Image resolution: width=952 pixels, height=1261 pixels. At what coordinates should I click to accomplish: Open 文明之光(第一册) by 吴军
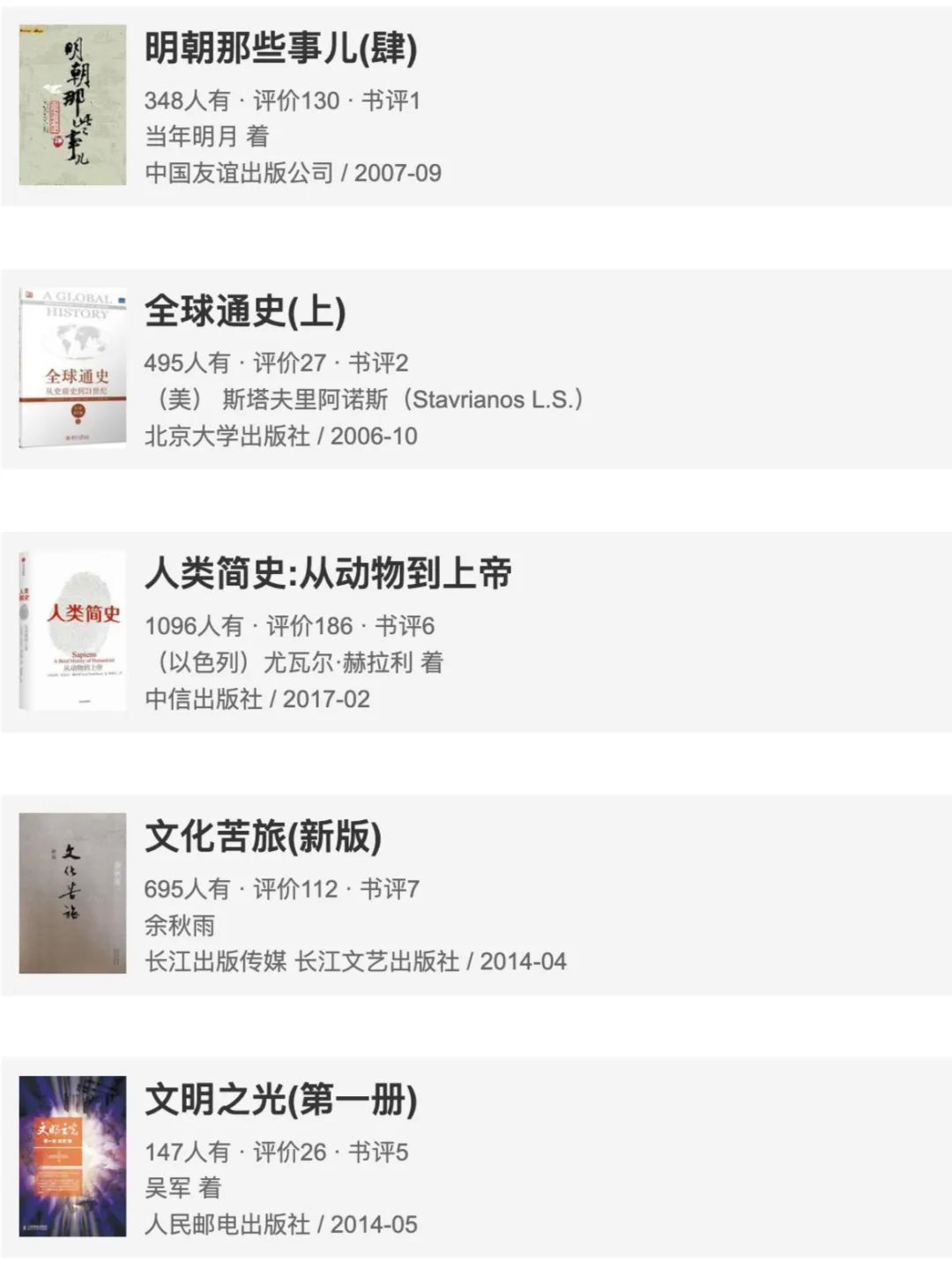pos(280,1099)
